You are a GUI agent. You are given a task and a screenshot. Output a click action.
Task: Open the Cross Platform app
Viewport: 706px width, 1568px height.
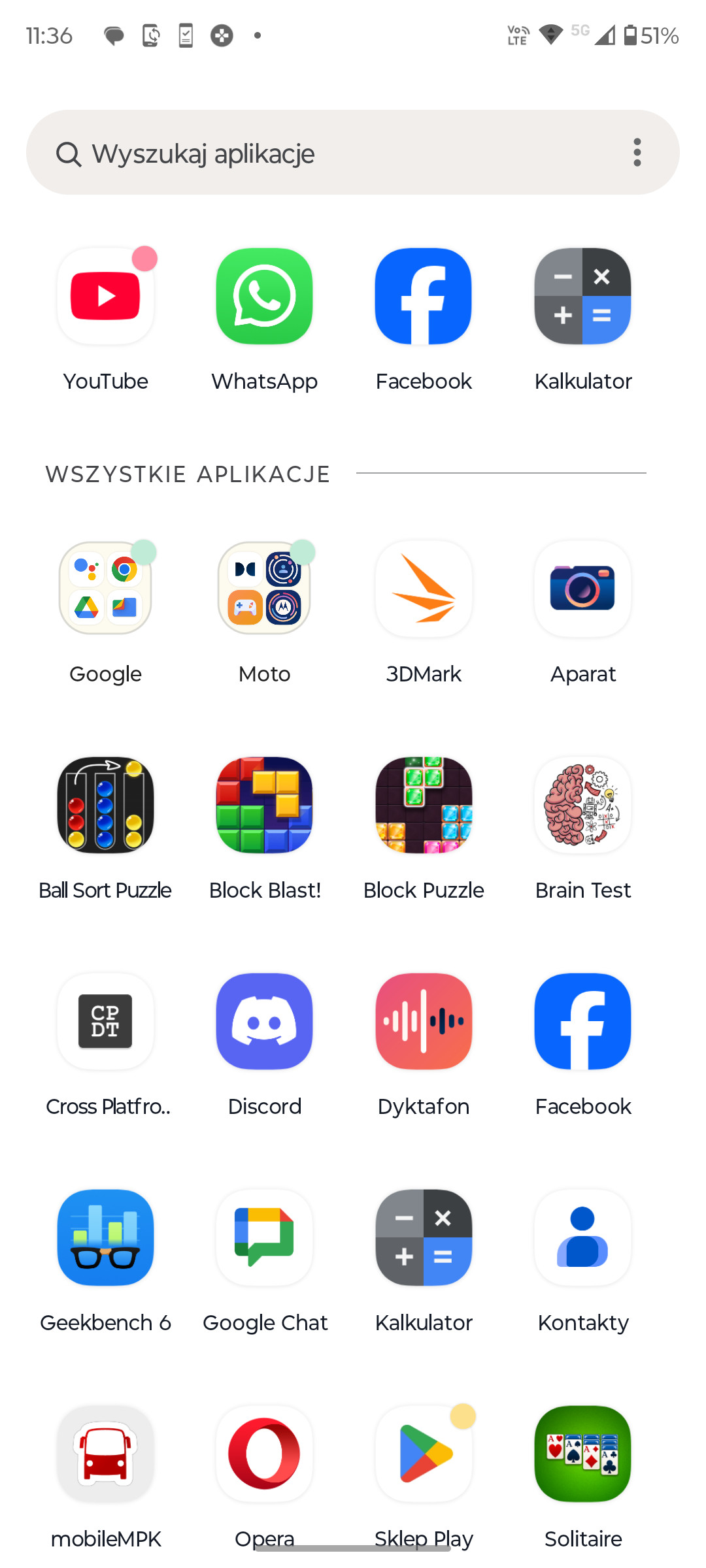[106, 1021]
